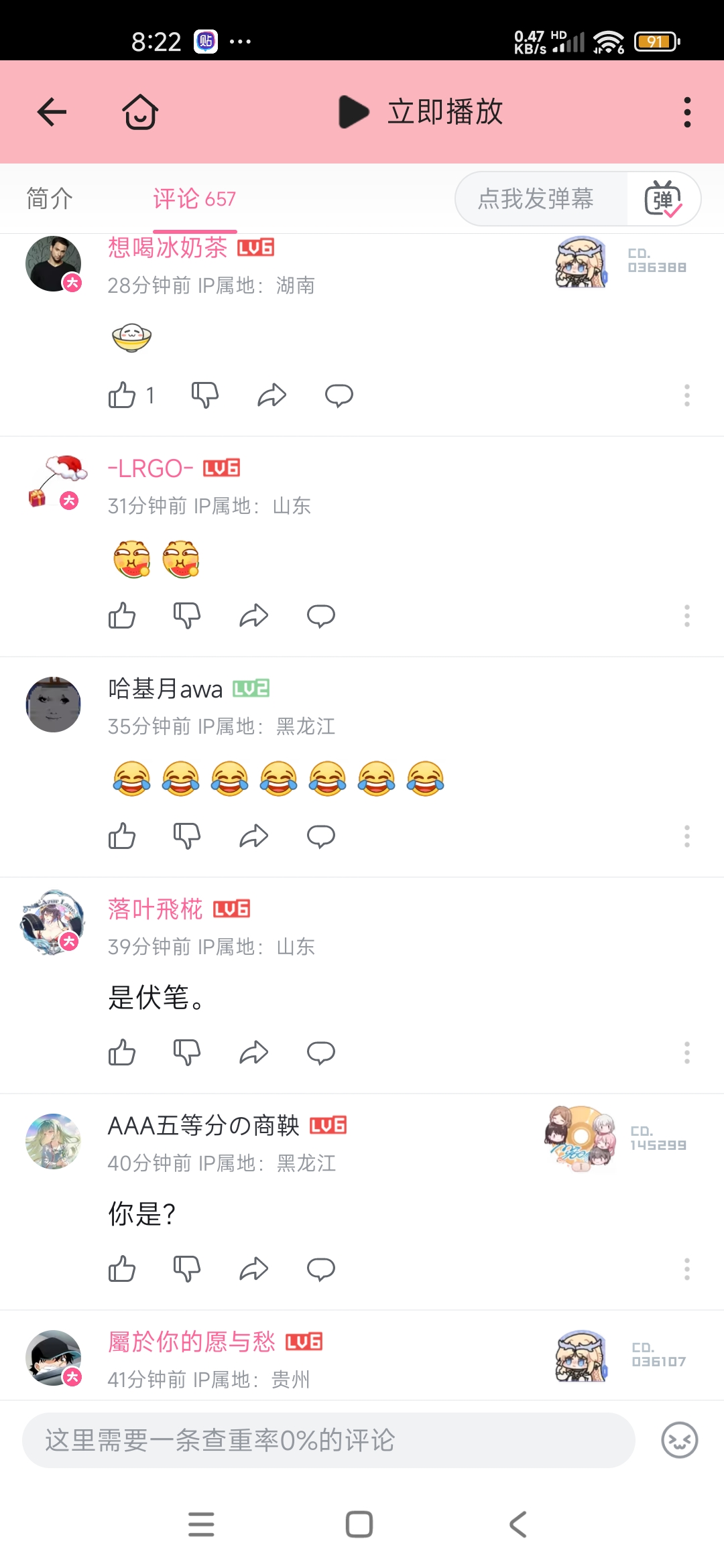Like the comment by 想喝冰奶茶
The height and width of the screenshot is (1568, 724).
(122, 395)
